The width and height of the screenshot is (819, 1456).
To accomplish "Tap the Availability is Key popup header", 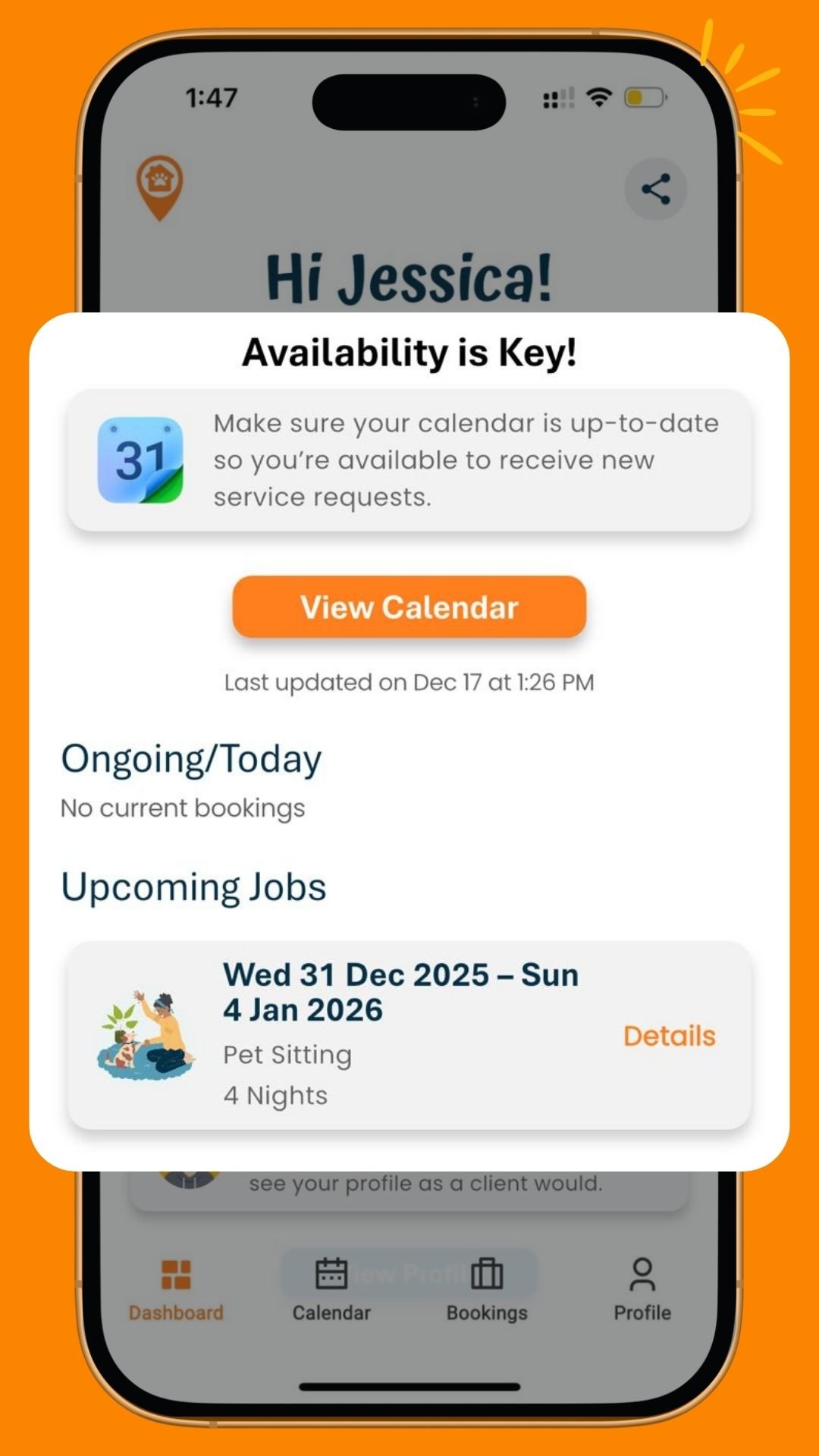I will tap(409, 350).
